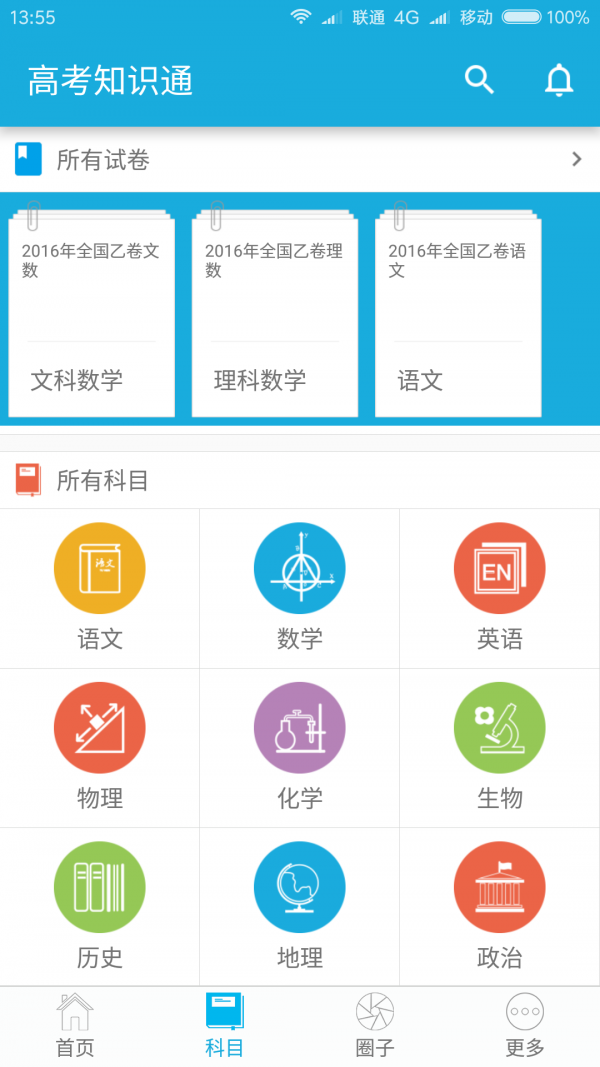Image resolution: width=600 pixels, height=1067 pixels.
Task: Open the 生物 subject
Action: click(x=499, y=748)
